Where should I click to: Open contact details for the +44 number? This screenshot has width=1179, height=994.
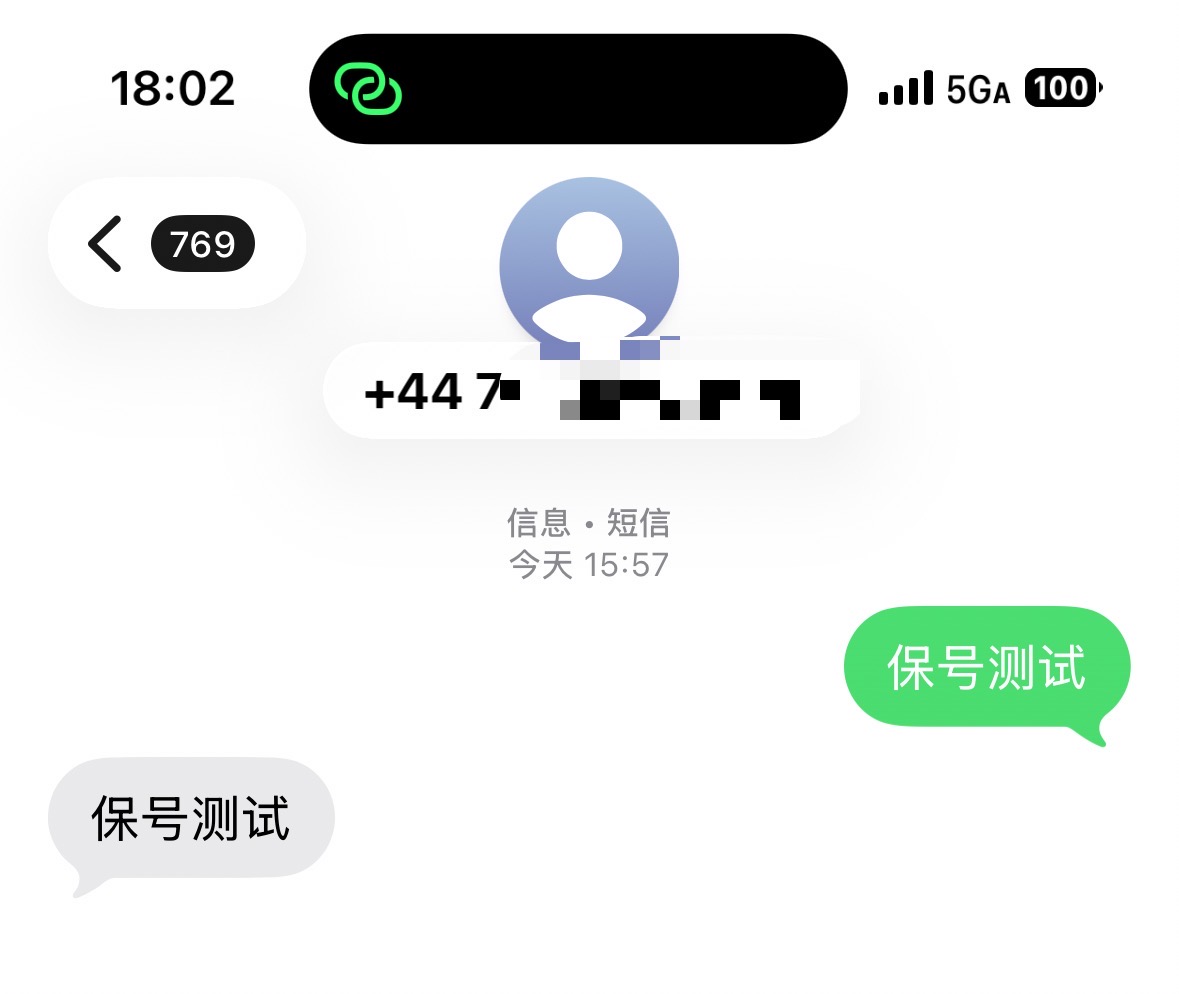(590, 392)
